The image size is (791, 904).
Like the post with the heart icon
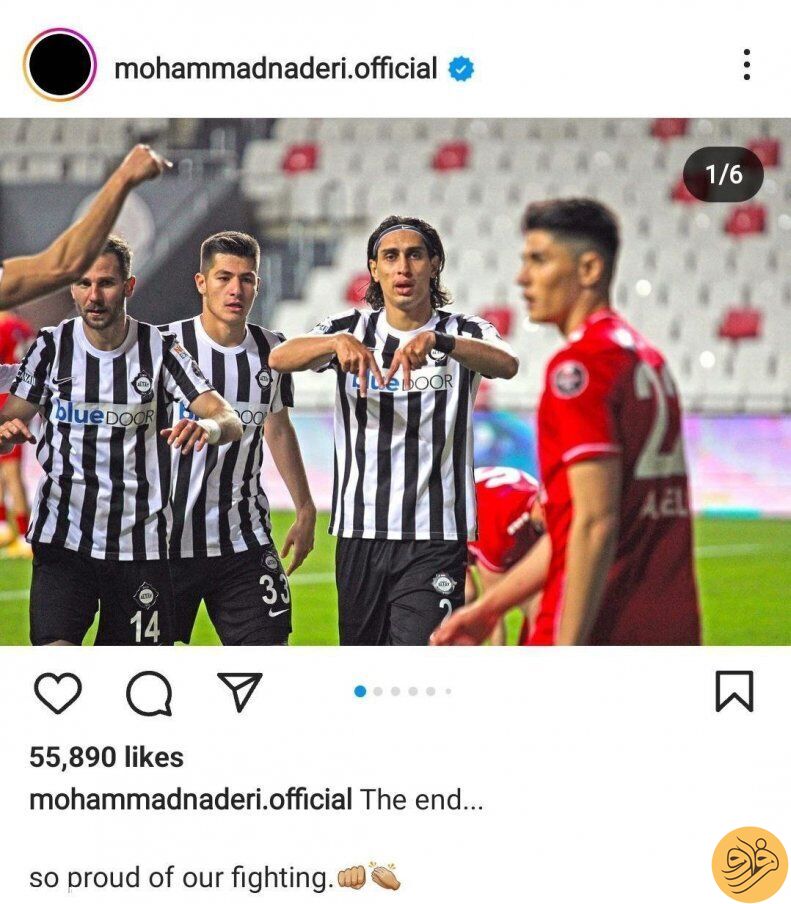coord(57,692)
